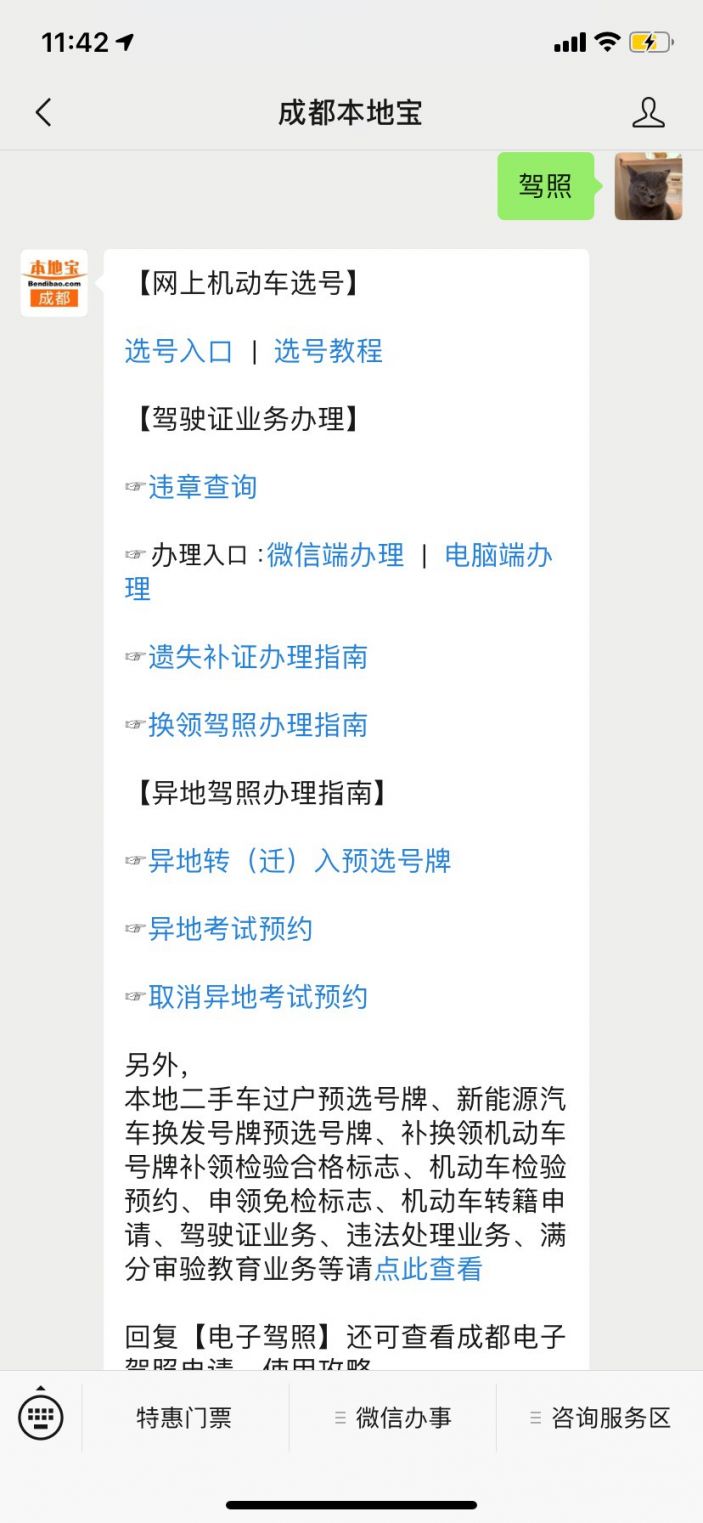Open the 违章查询 link

[x=203, y=487]
